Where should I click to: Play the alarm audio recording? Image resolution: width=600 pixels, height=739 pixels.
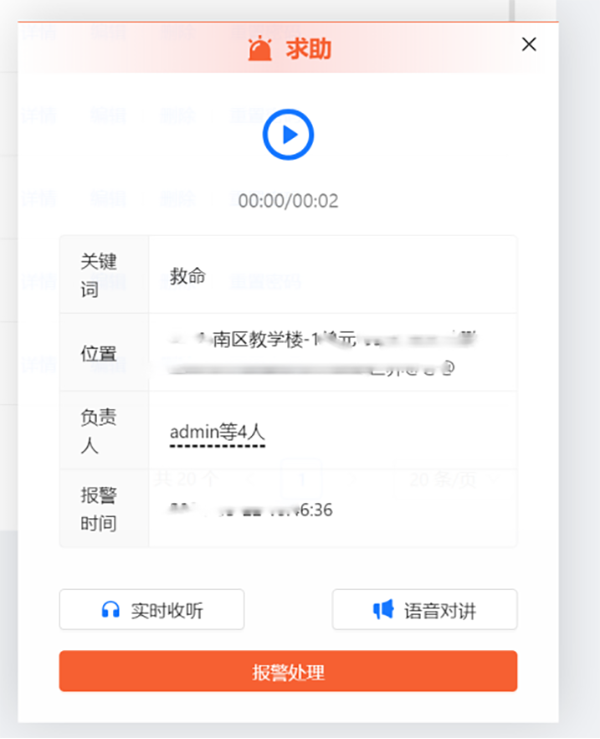tap(288, 135)
